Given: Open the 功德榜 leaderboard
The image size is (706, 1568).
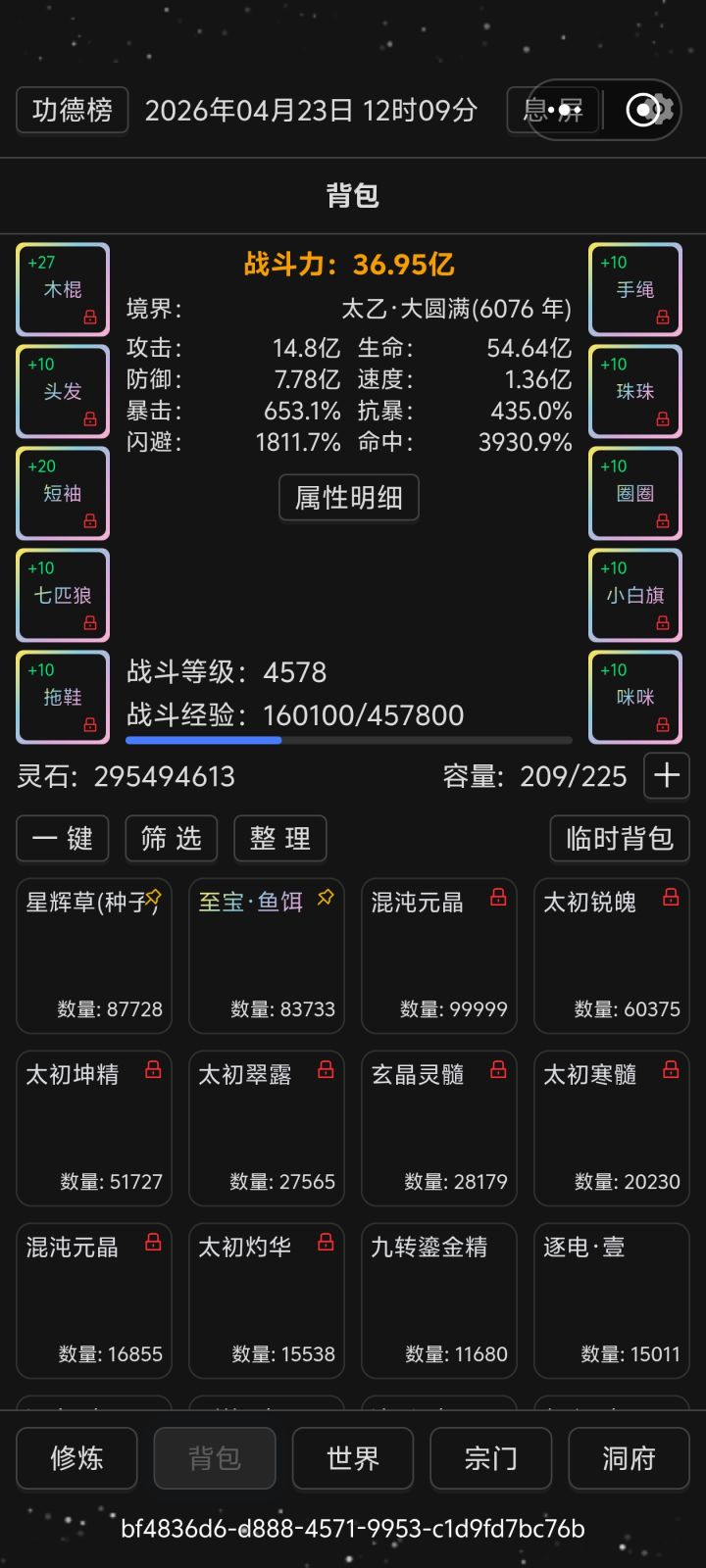Looking at the screenshot, I should coord(73,110).
